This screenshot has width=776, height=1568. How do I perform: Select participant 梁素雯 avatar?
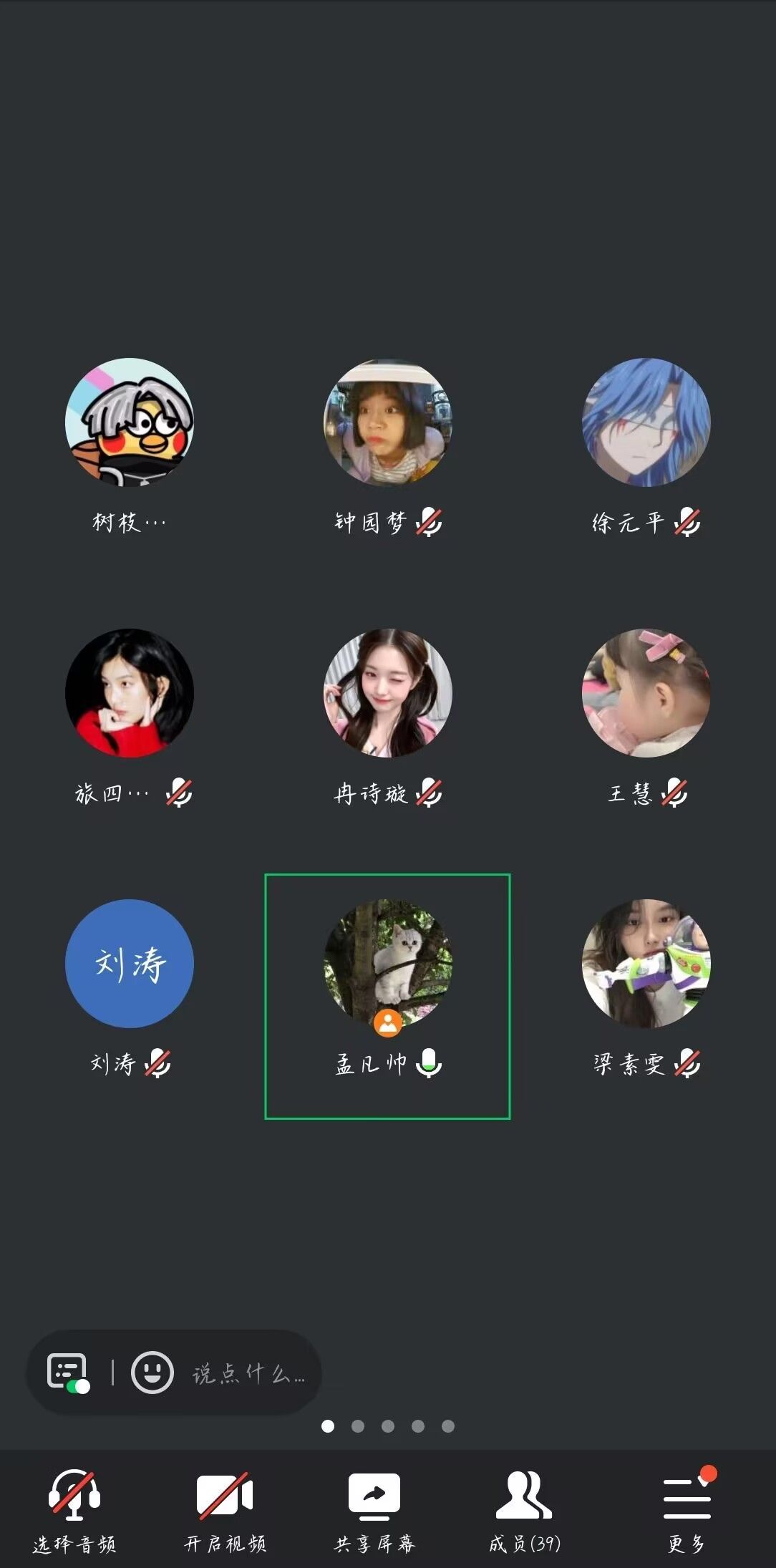pyautogui.click(x=646, y=964)
